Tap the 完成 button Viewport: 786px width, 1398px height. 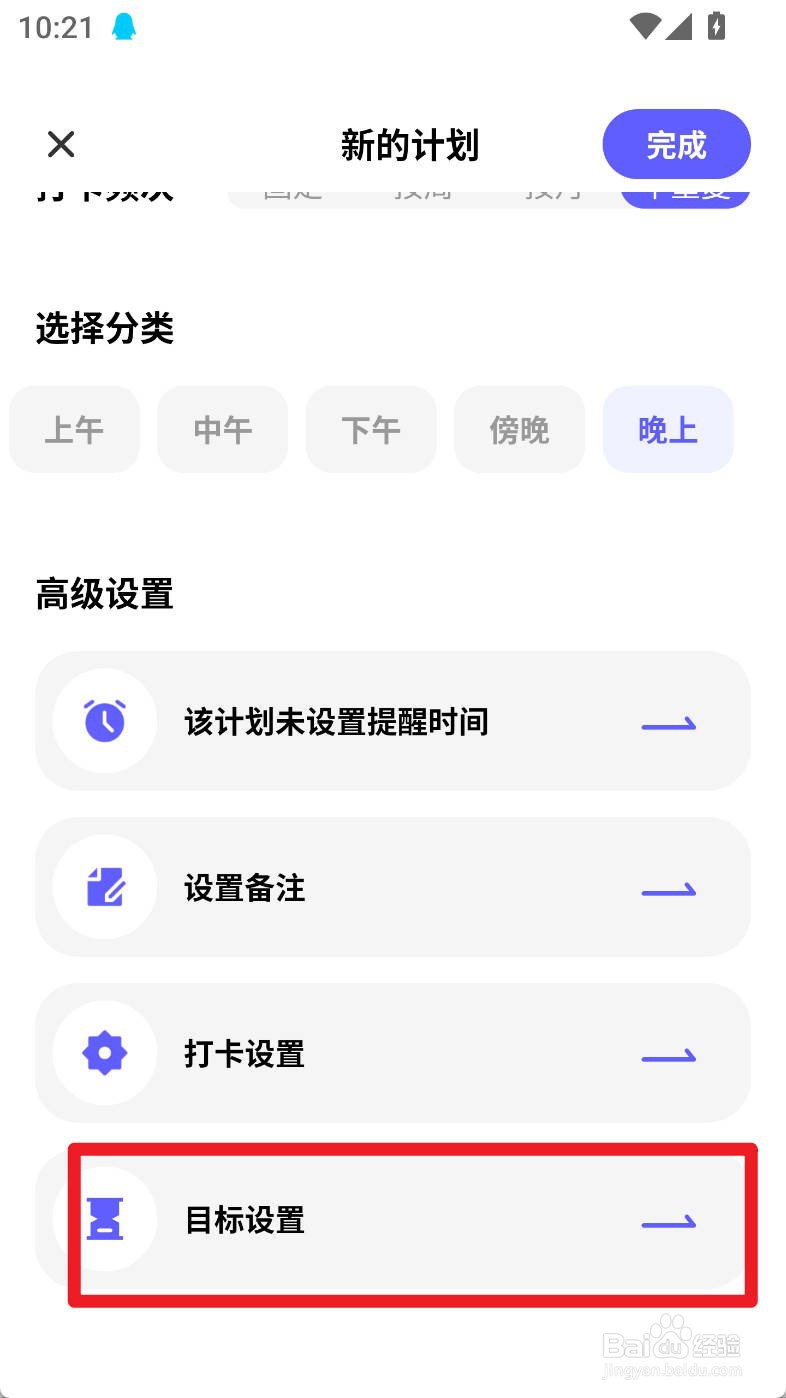click(x=676, y=145)
